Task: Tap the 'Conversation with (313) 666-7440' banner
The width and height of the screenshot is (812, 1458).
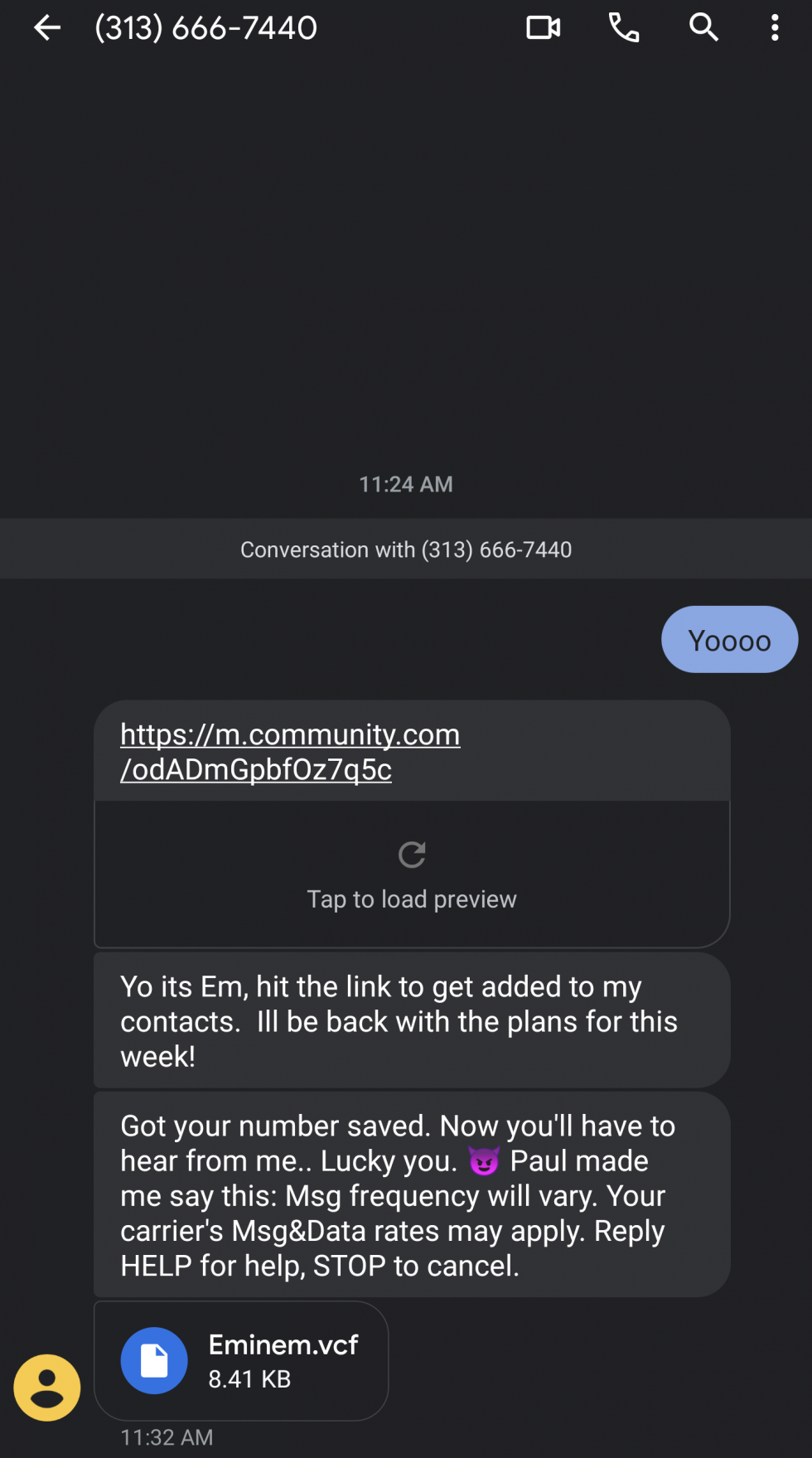Action: tap(405, 549)
